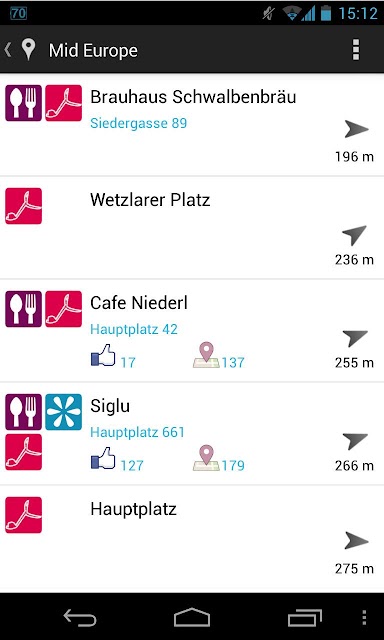Open the Hauptplatz entry at 275 m
The image size is (384, 640).
[x=192, y=536]
